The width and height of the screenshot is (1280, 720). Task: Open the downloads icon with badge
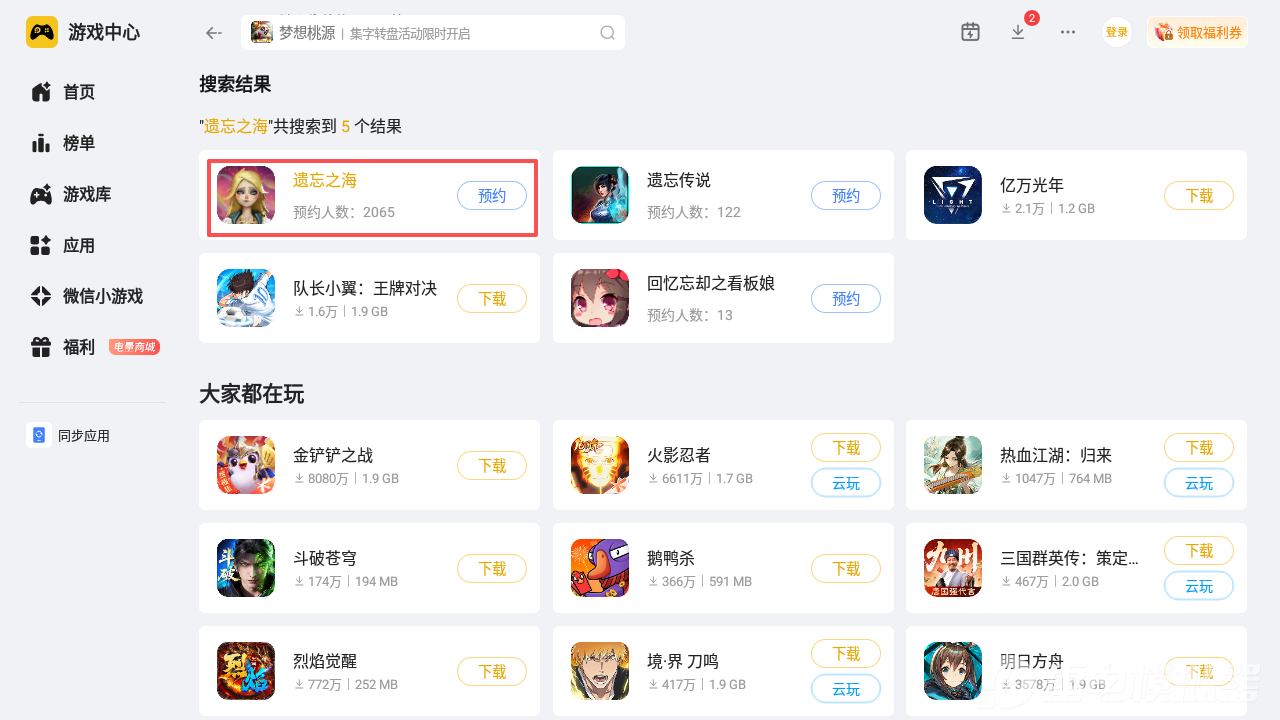tap(1018, 32)
